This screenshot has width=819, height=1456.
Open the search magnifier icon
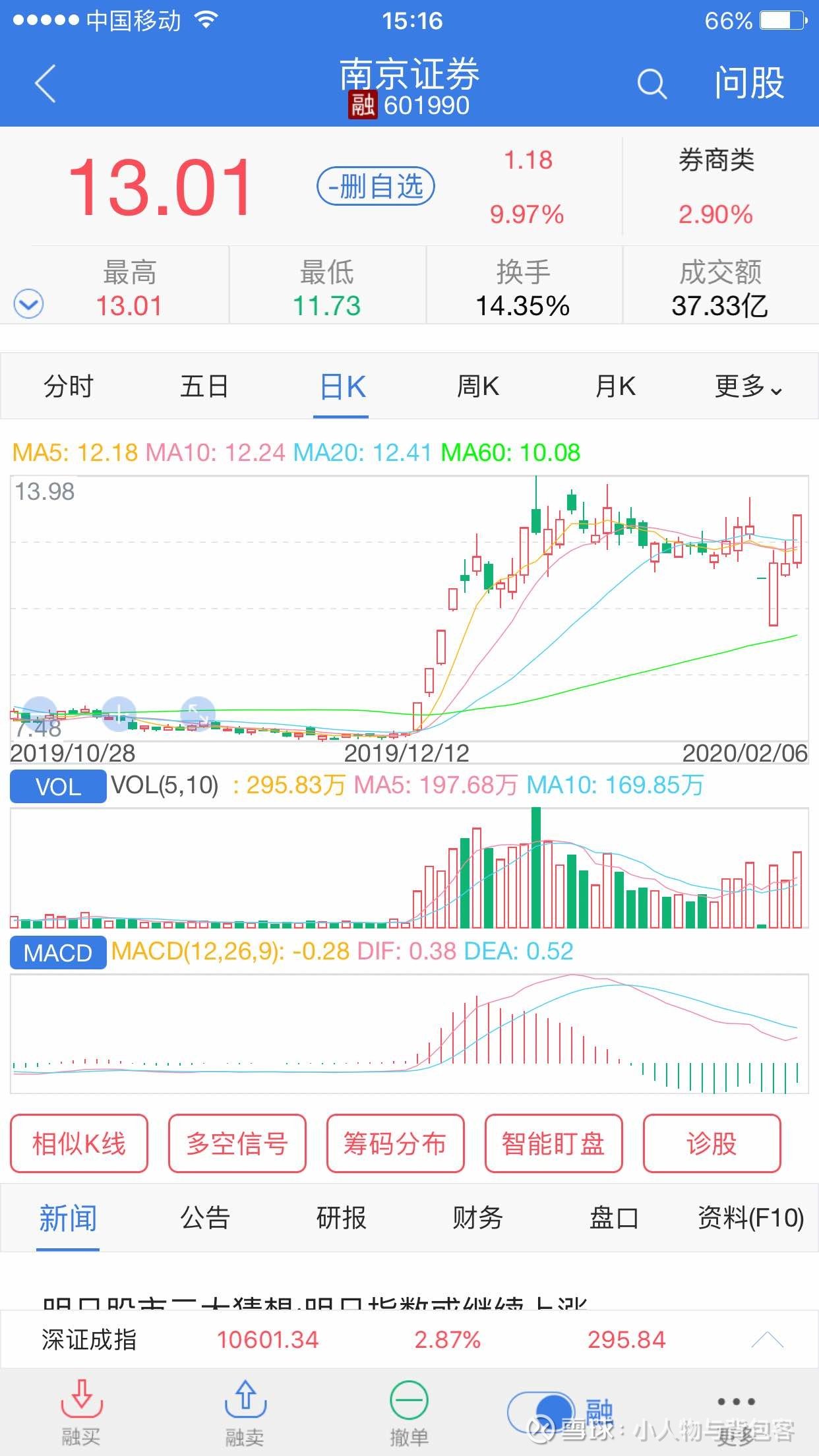652,84
